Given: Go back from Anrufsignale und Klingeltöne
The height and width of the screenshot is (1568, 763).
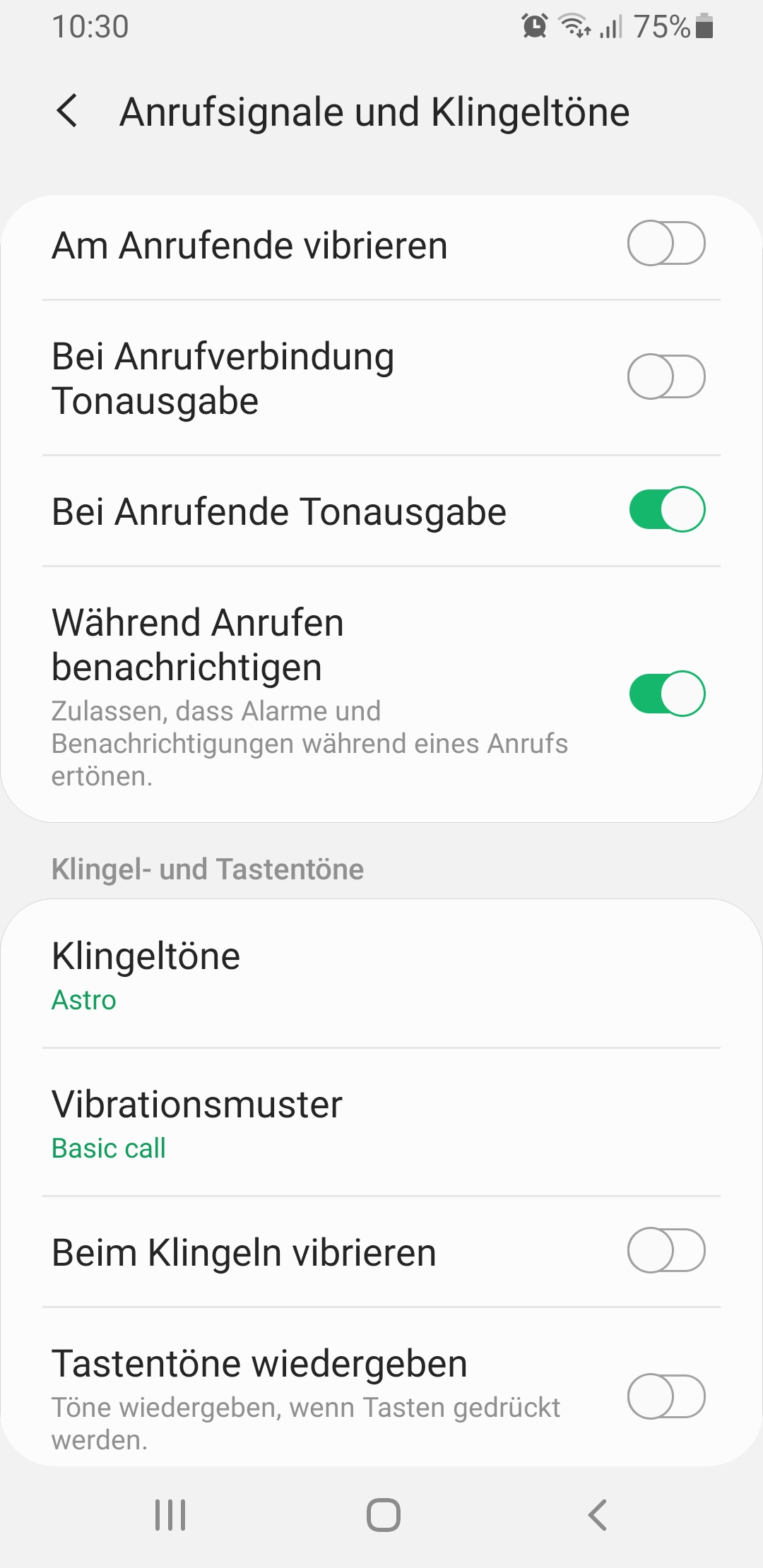Looking at the screenshot, I should pyautogui.click(x=67, y=112).
